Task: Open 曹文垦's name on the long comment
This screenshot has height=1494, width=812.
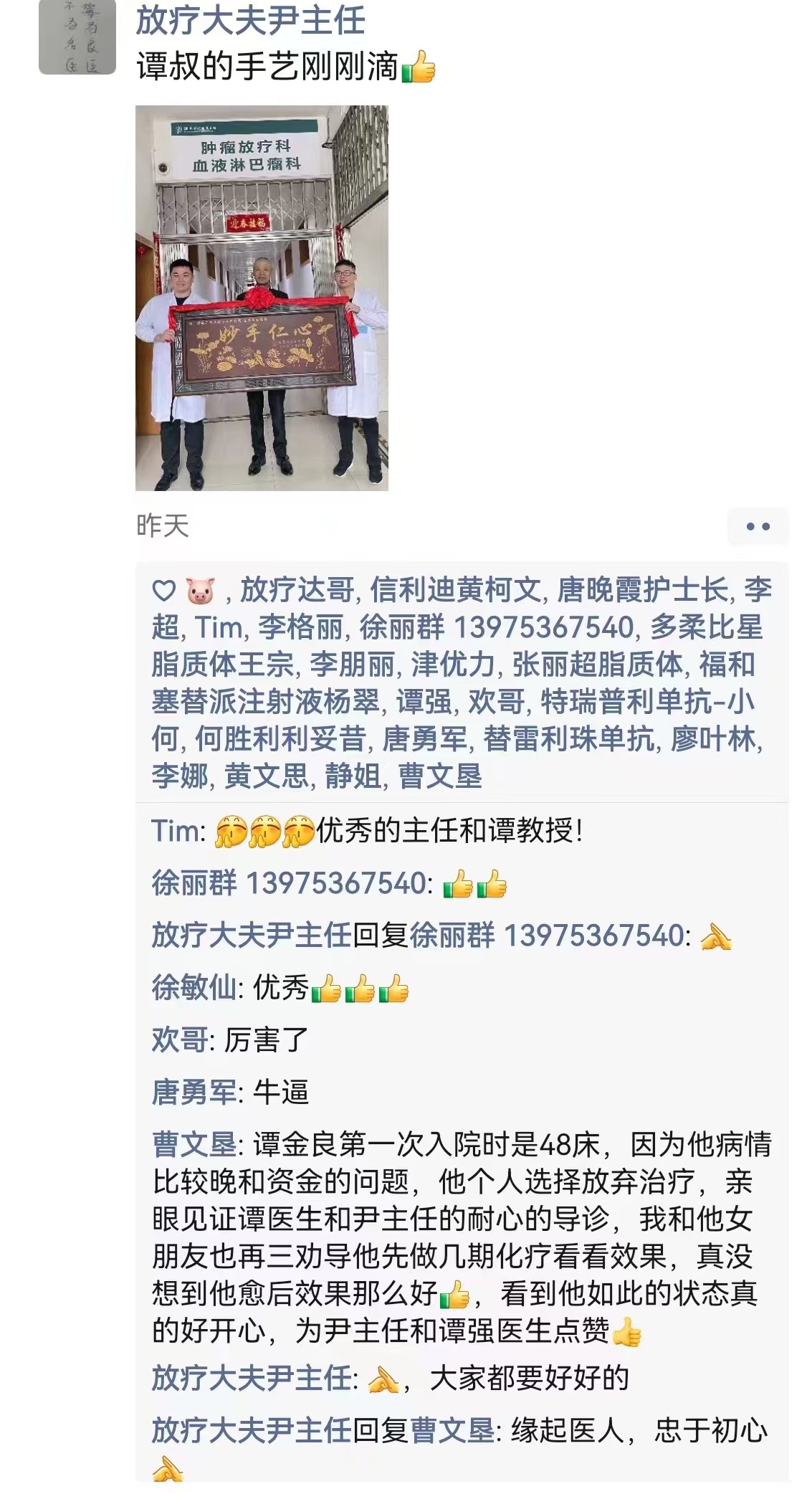Action: [194, 1144]
